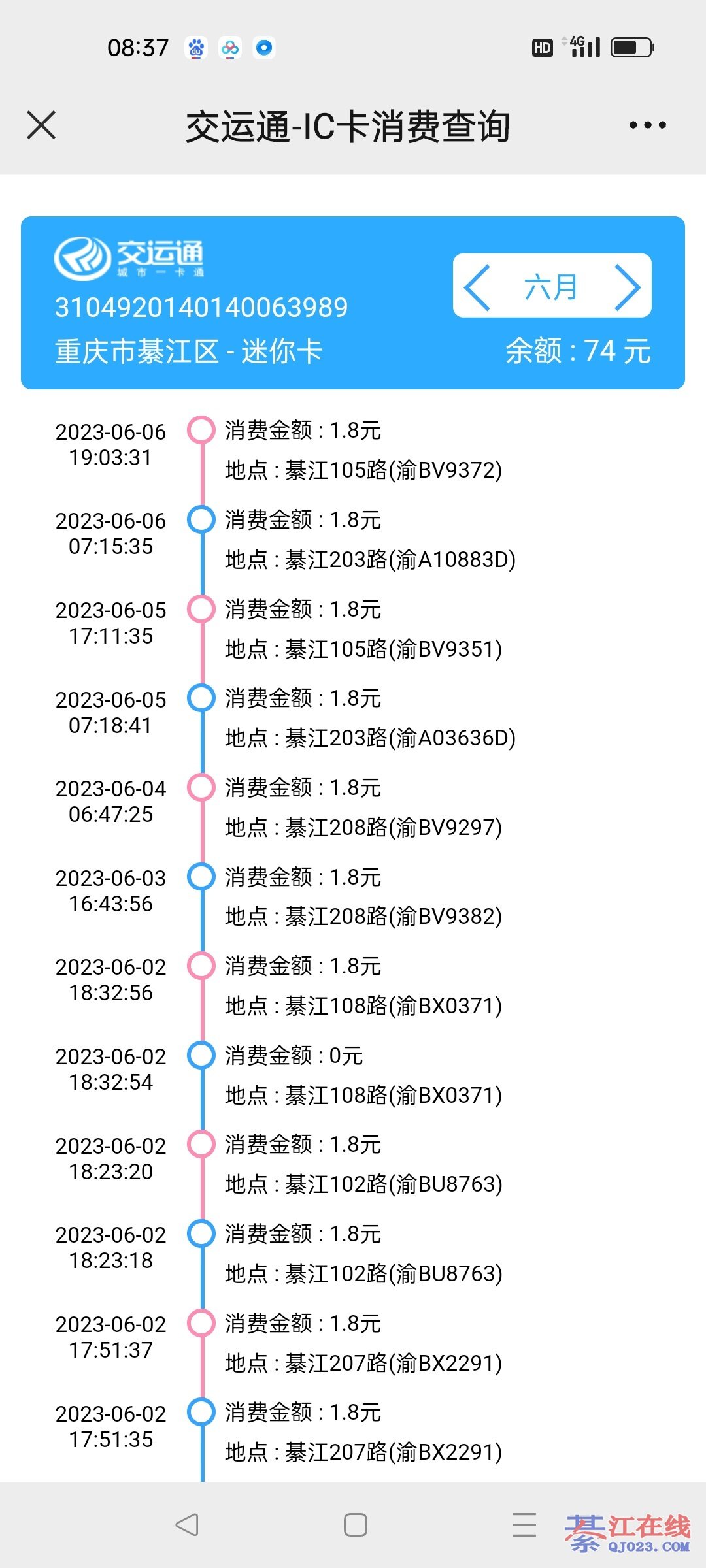Go to the phone's home screen
This screenshot has width=706, height=1568.
pos(355,1524)
